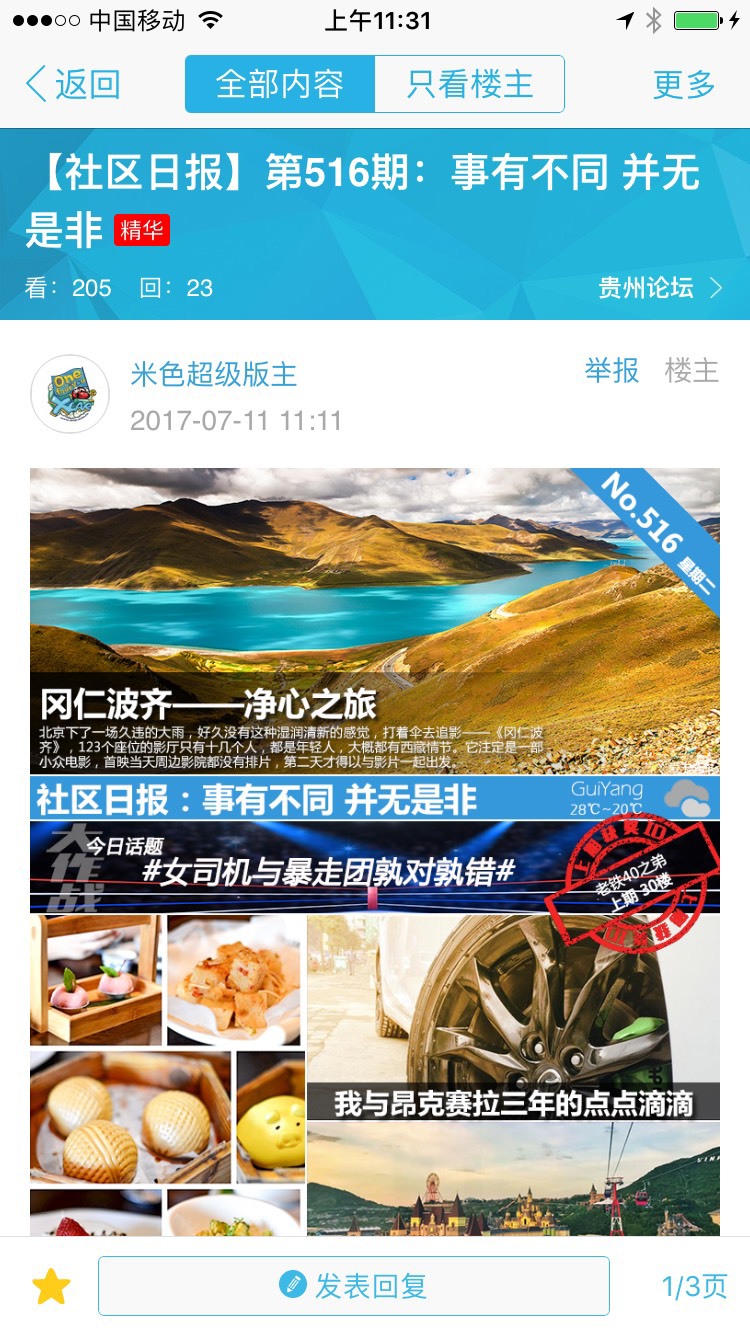
Task: Tap the star to favorite this thread
Action: click(x=51, y=1286)
